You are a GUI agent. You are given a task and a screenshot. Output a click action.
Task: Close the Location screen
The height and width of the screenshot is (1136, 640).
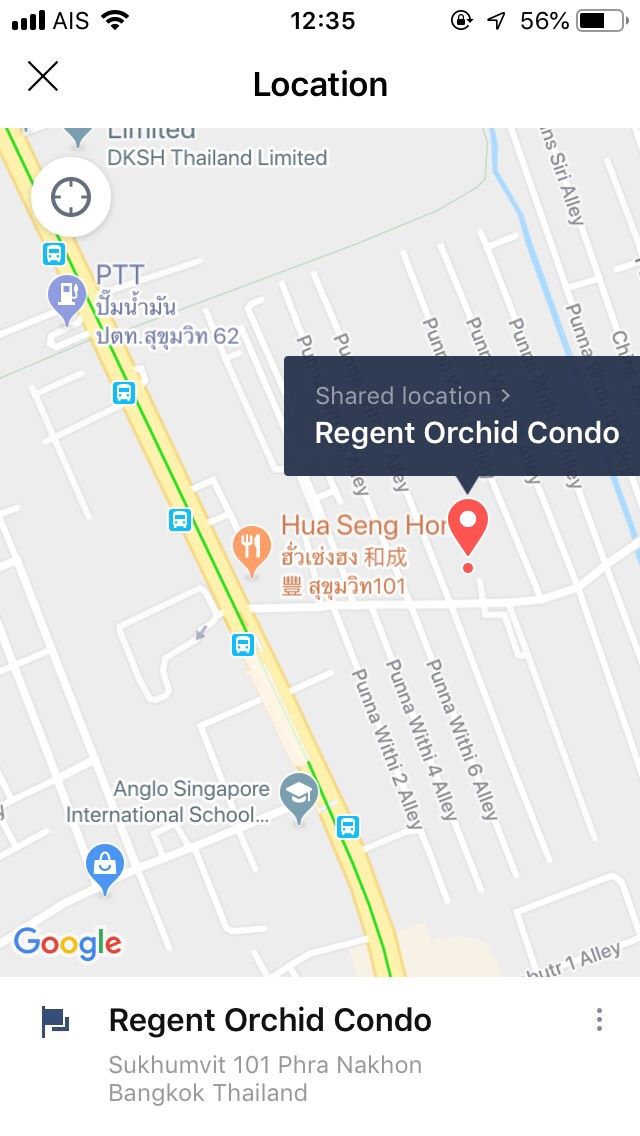(43, 77)
